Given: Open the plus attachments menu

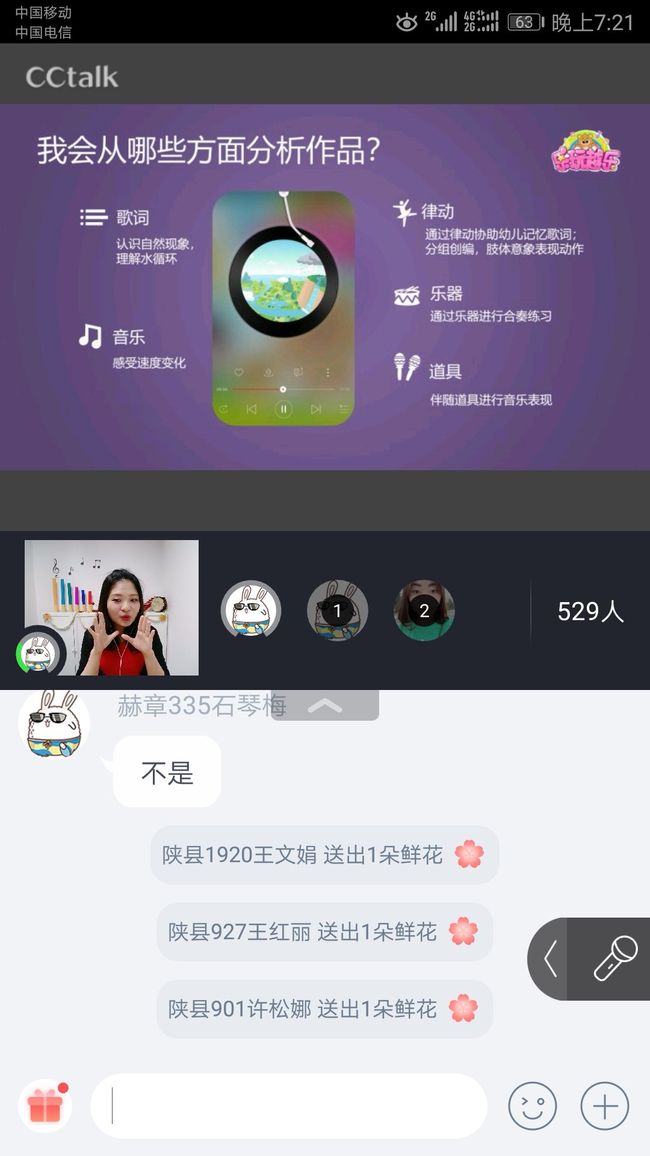Looking at the screenshot, I should [x=604, y=1106].
